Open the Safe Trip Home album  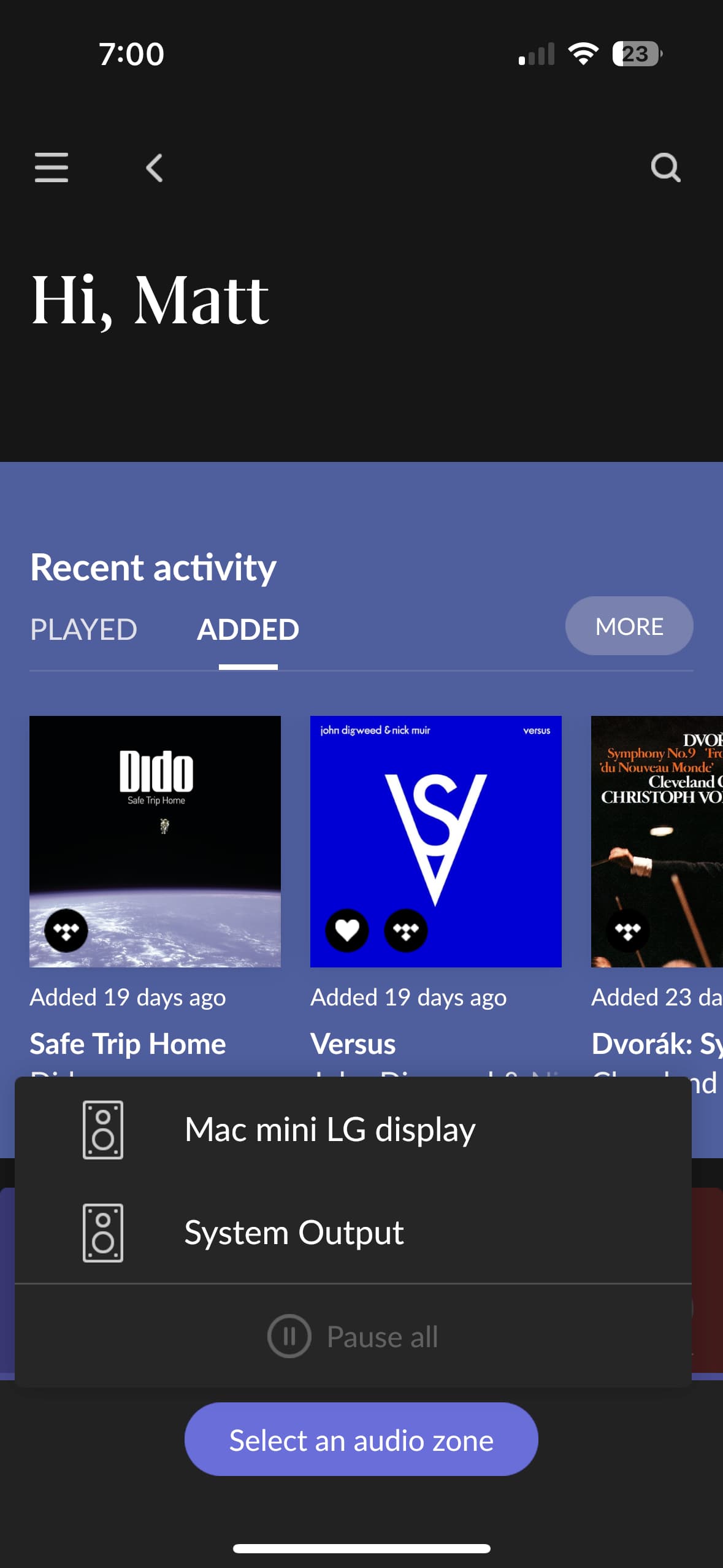tap(155, 841)
